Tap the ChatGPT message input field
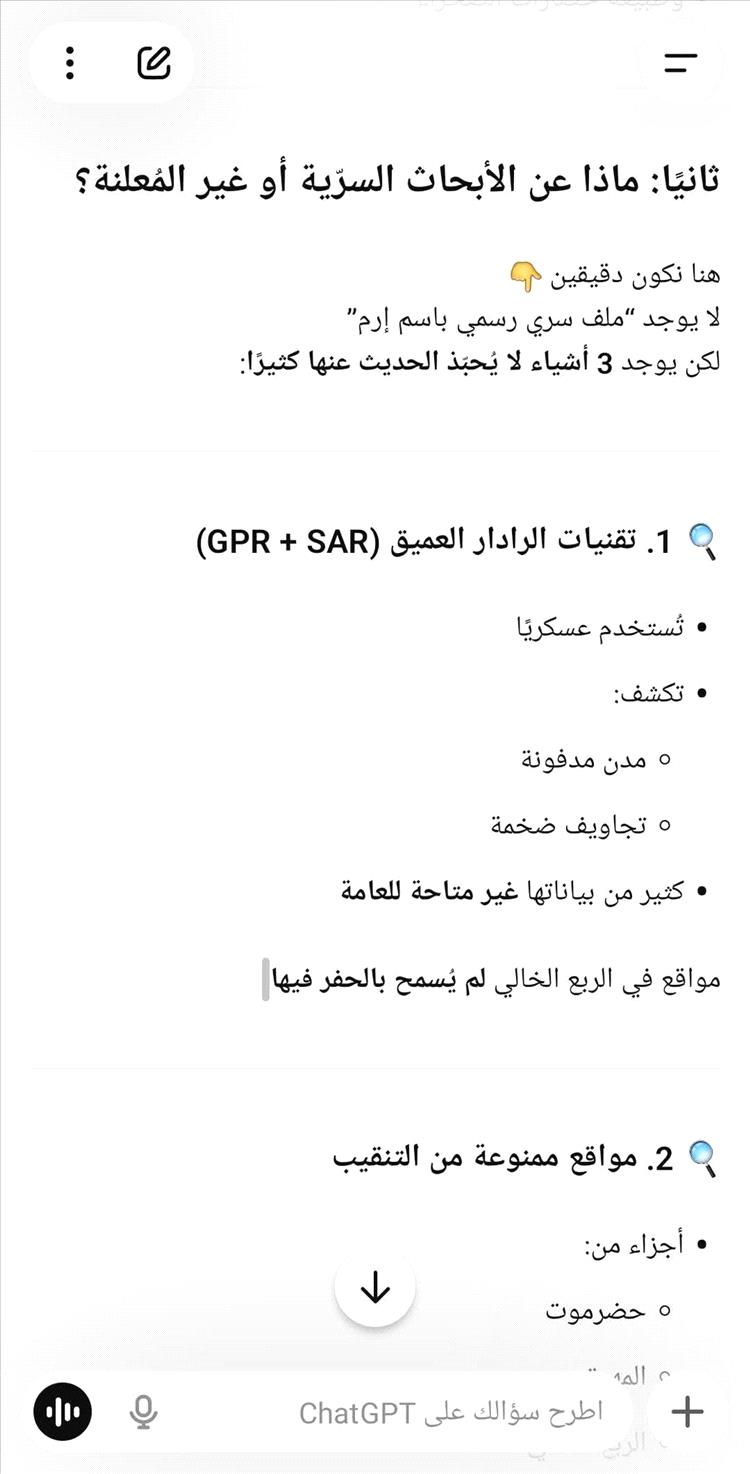Viewport: 750px width, 1474px height. coord(420,1412)
